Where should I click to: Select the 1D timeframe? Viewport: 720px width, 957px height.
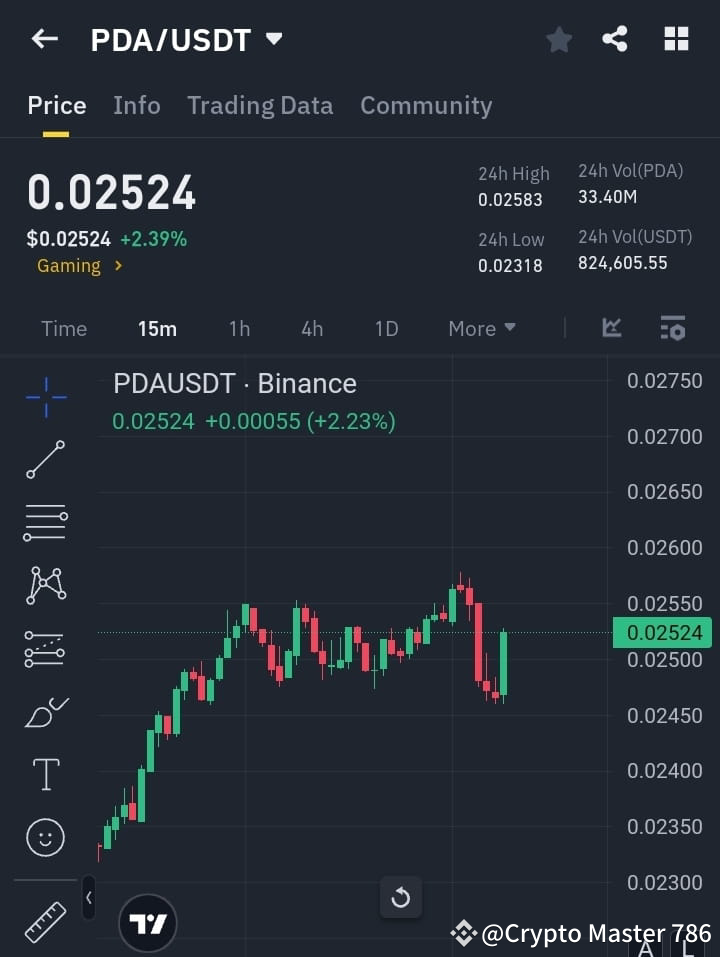click(386, 328)
